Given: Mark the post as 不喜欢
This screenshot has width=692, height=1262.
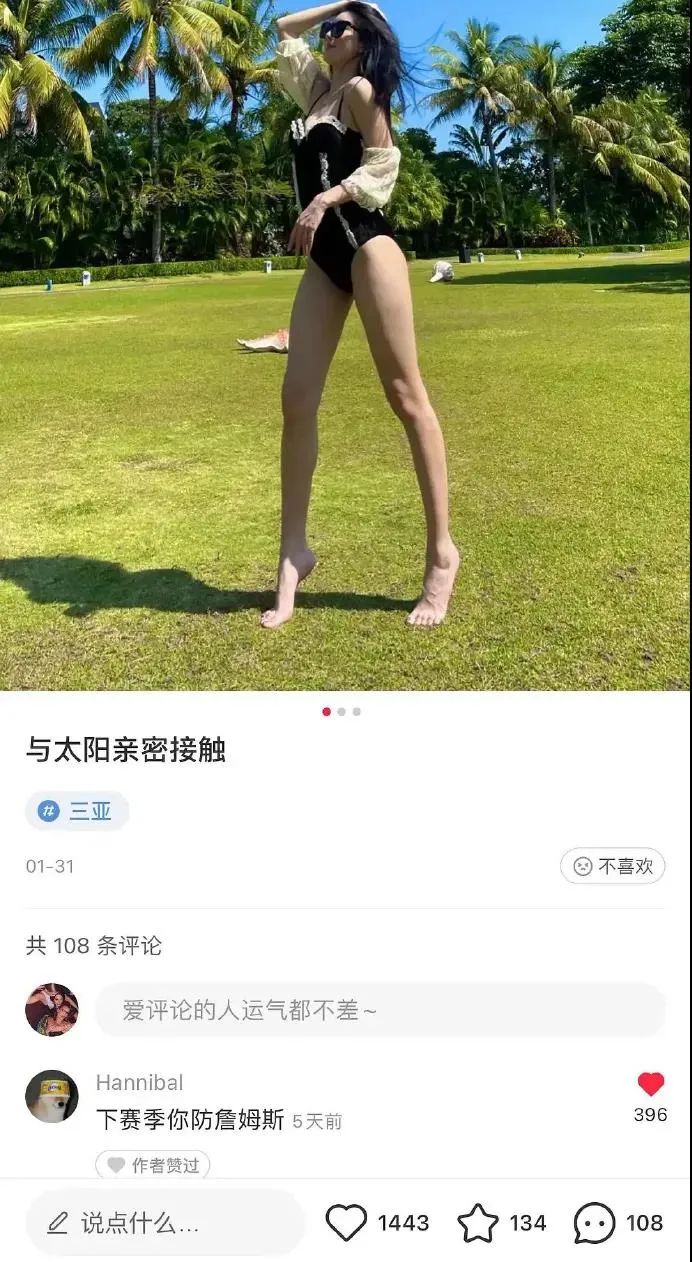Looking at the screenshot, I should [612, 866].
